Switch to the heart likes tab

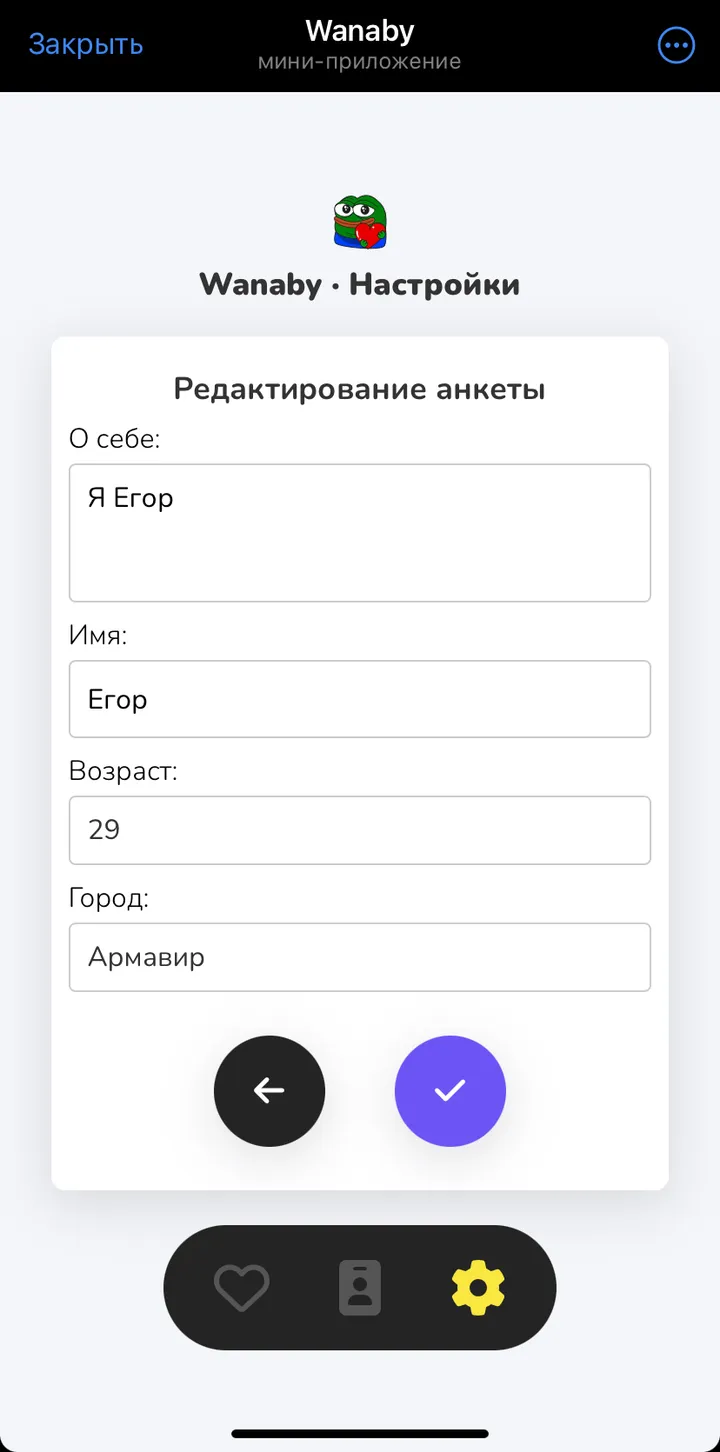242,1288
